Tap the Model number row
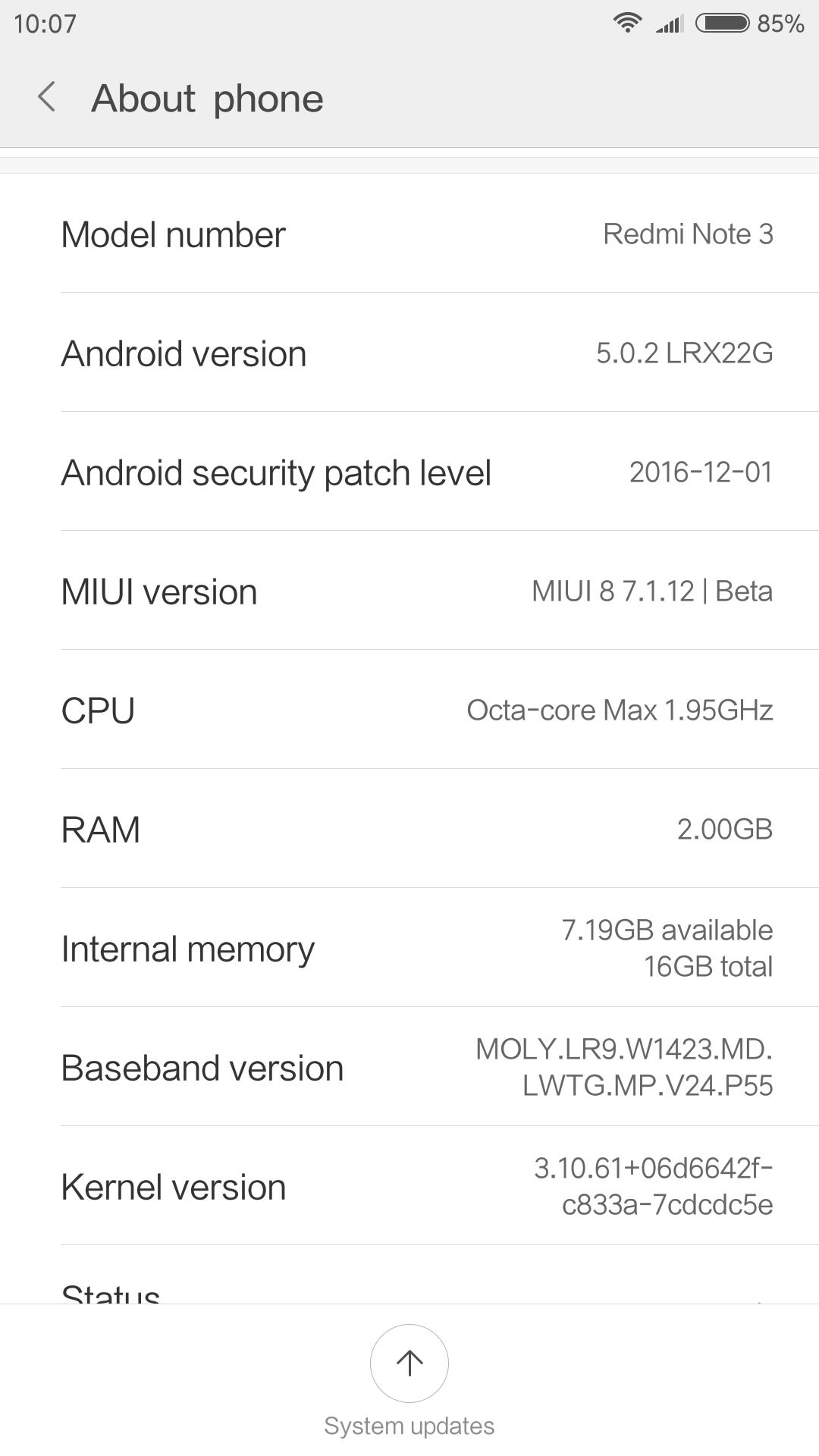The height and width of the screenshot is (1456, 819). pyautogui.click(x=409, y=234)
